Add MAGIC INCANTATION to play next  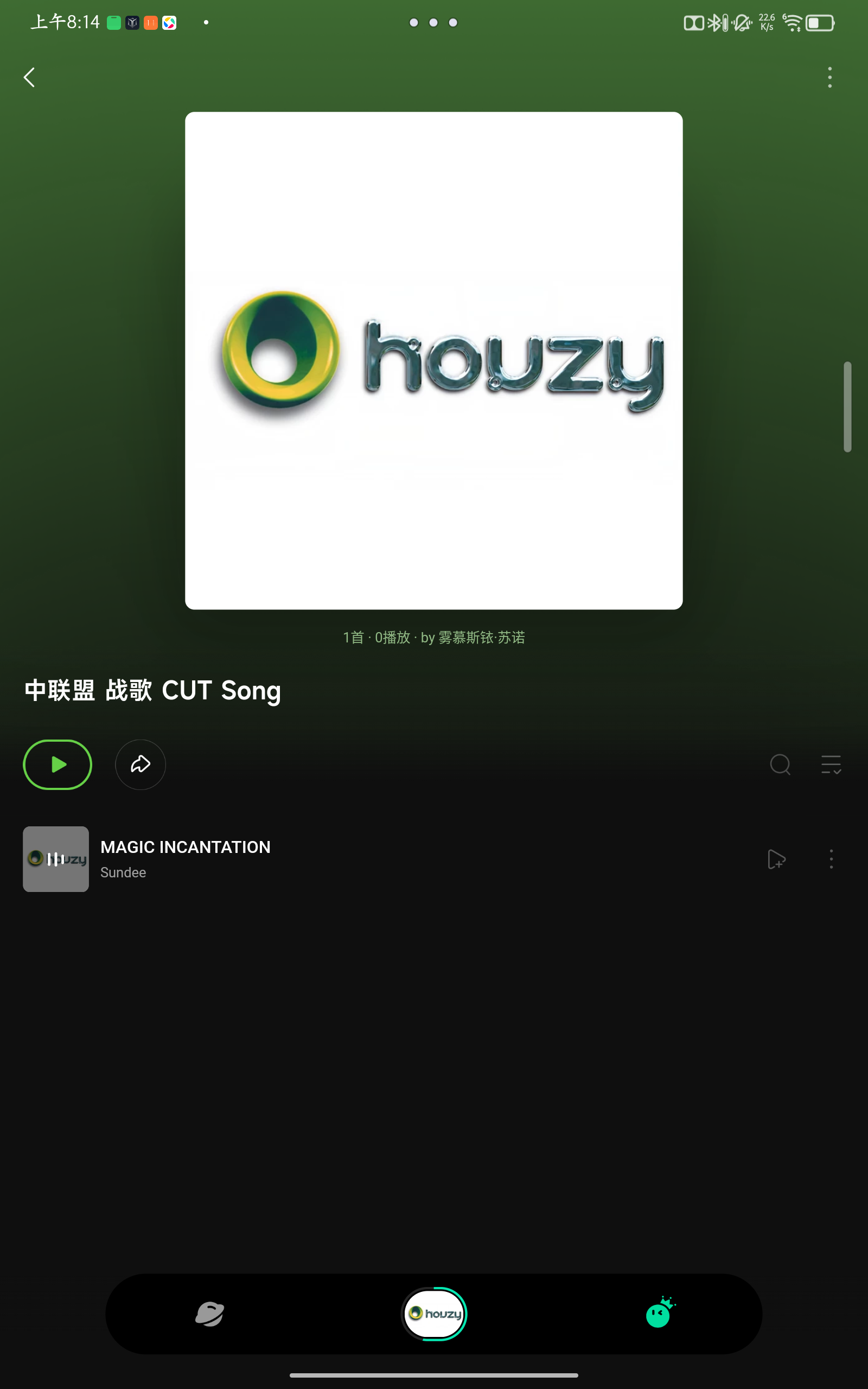(776, 859)
